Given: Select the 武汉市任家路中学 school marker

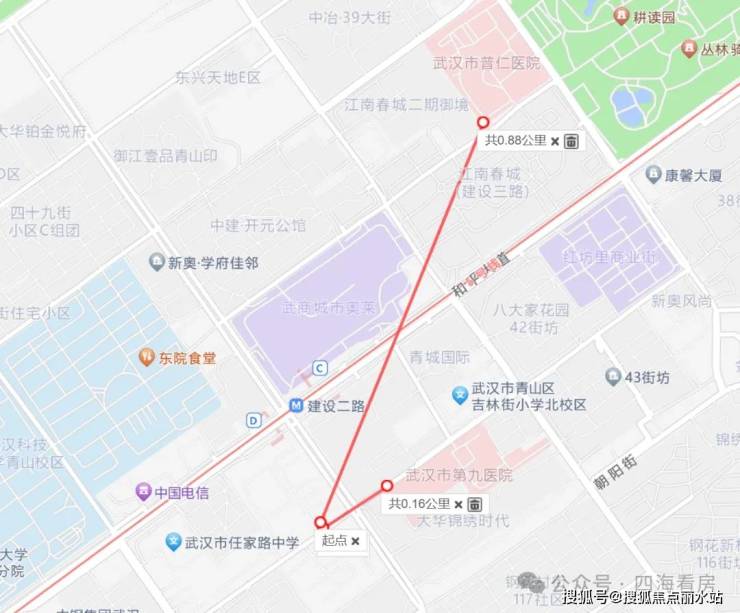Looking at the screenshot, I should click(174, 542).
